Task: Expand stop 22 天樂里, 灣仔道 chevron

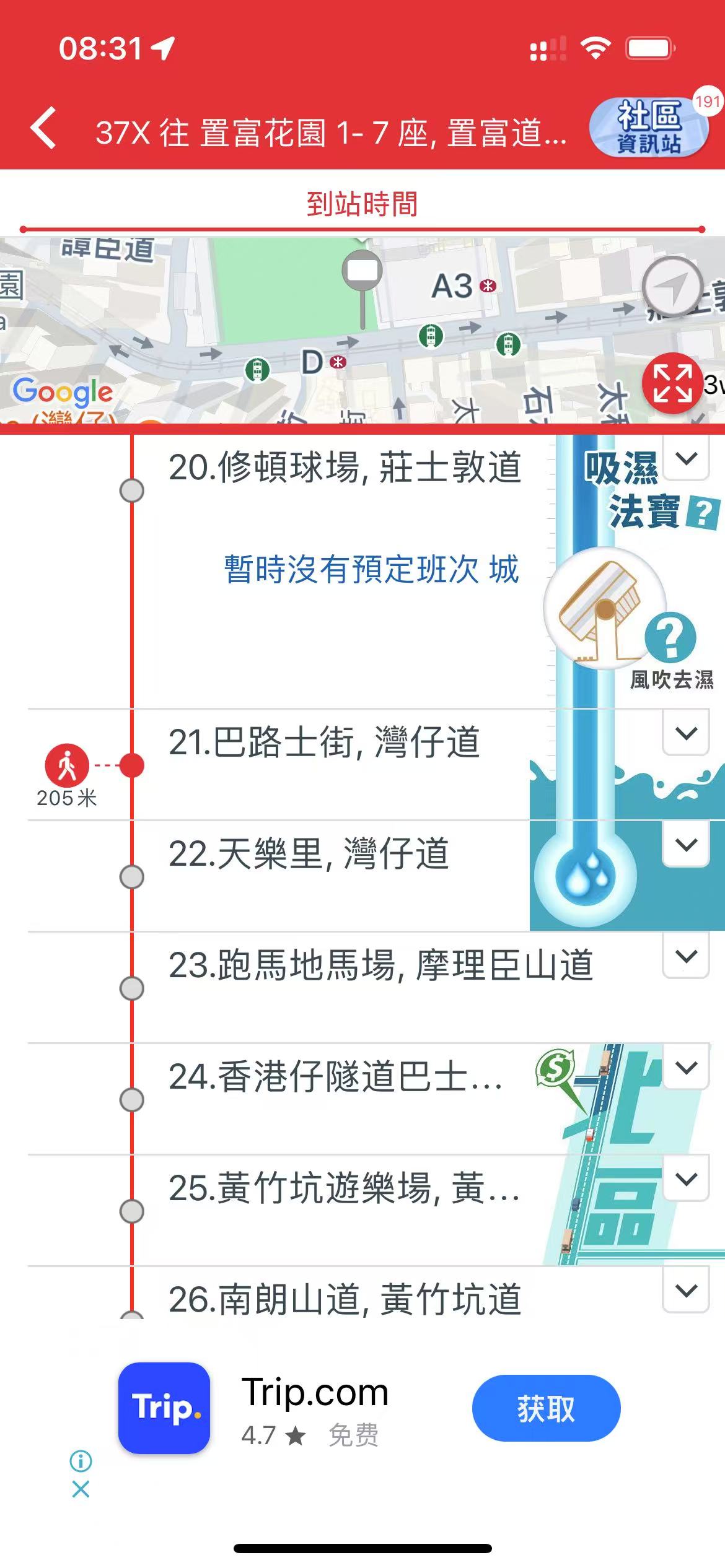Action: [x=686, y=845]
